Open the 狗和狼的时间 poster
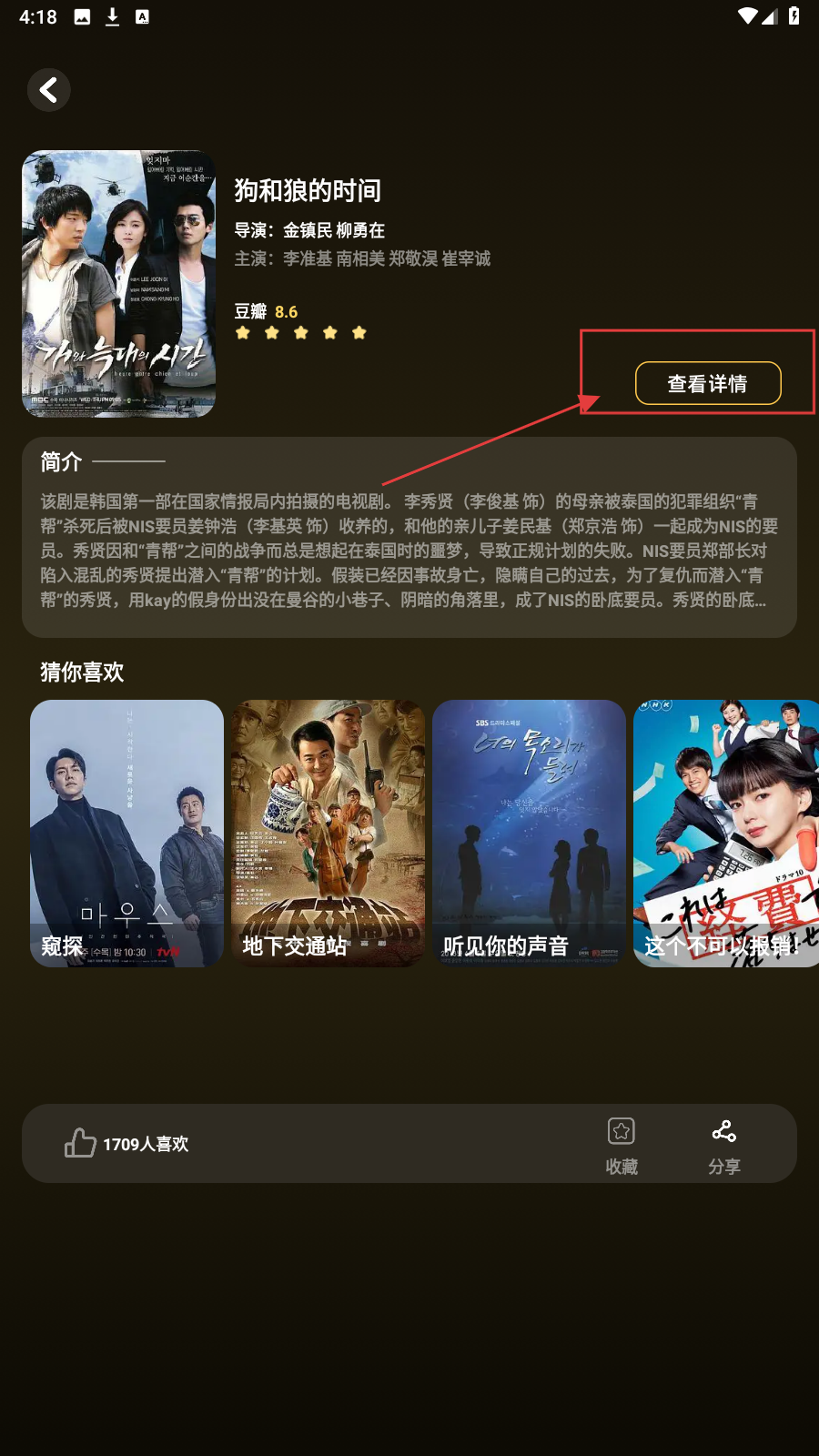 tap(118, 284)
